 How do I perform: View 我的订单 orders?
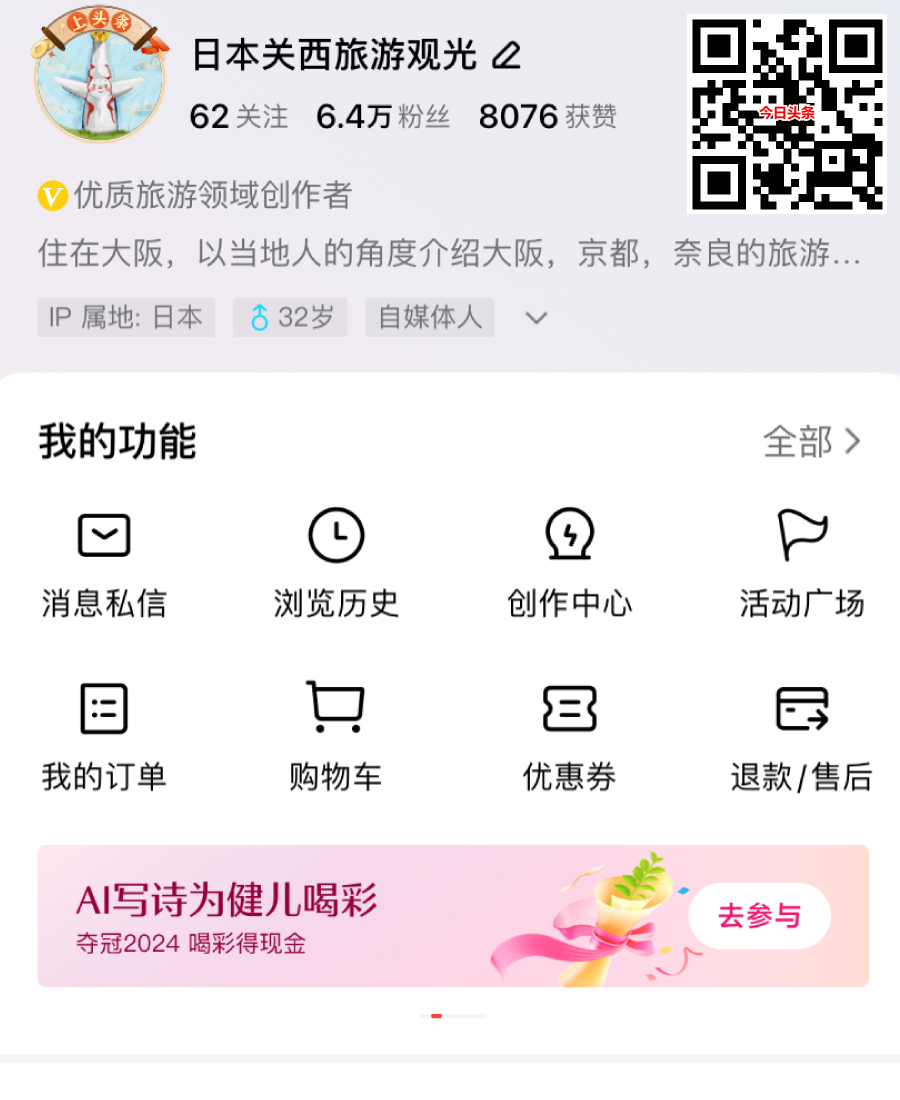click(x=104, y=736)
